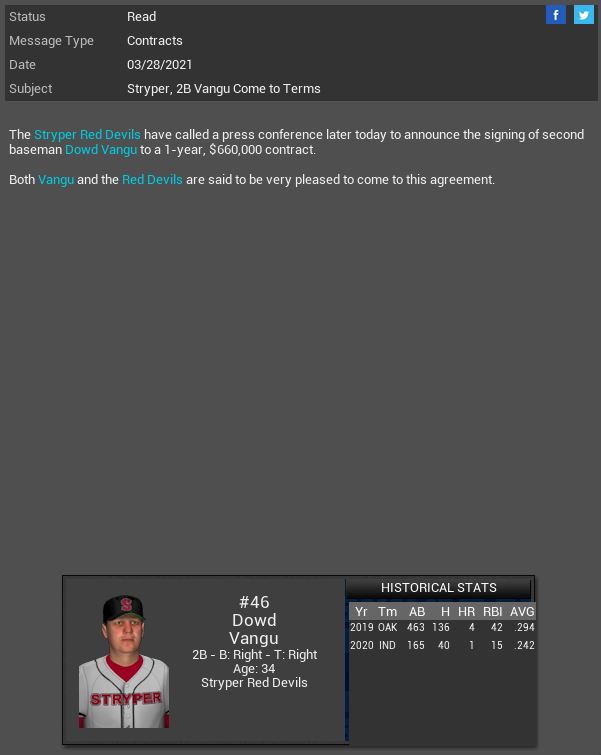
Task: Open the Stryper Red Devils team link
Action: (87, 134)
